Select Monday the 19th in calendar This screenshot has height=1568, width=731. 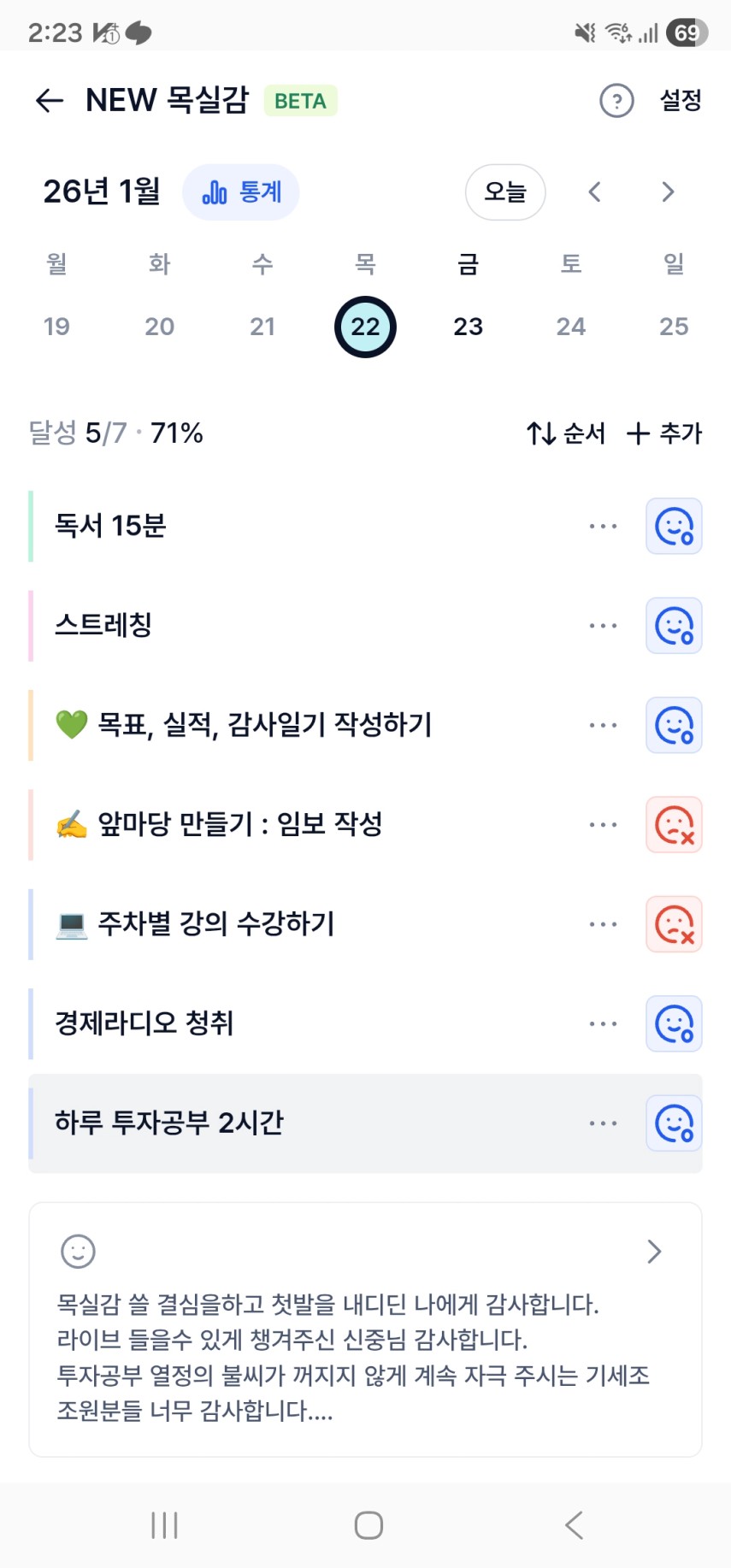56,327
